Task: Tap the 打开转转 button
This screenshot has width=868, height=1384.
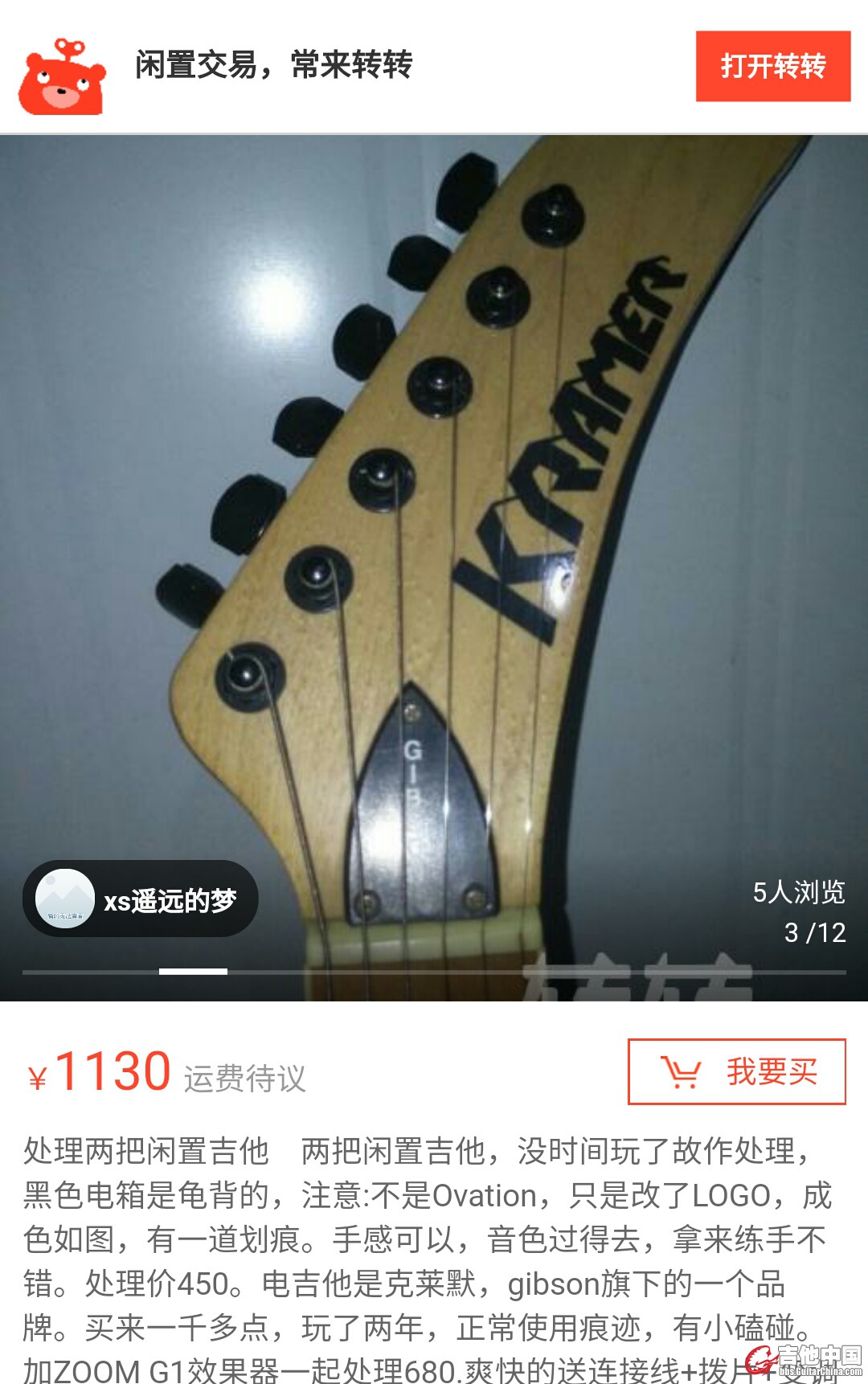Action: tap(772, 66)
